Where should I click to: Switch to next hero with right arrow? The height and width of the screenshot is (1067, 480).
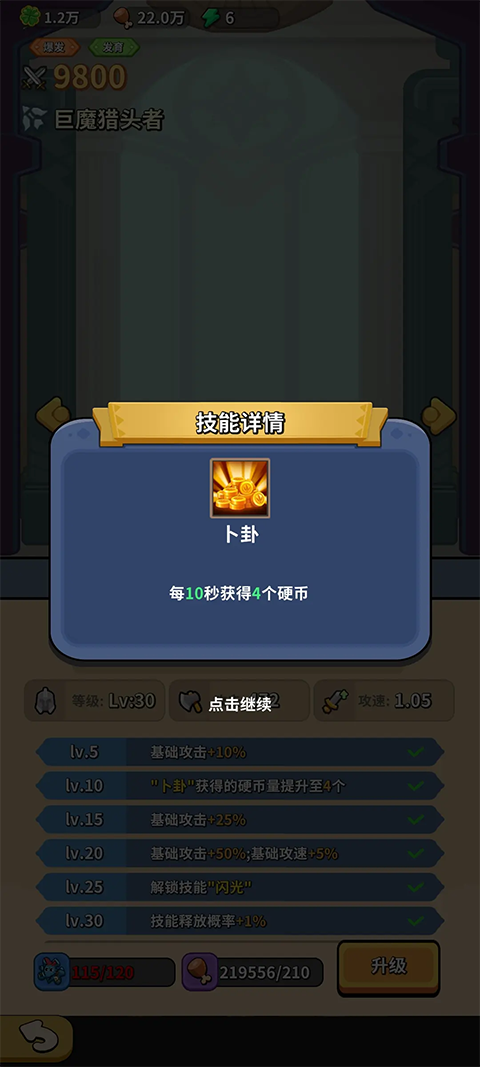point(439,414)
